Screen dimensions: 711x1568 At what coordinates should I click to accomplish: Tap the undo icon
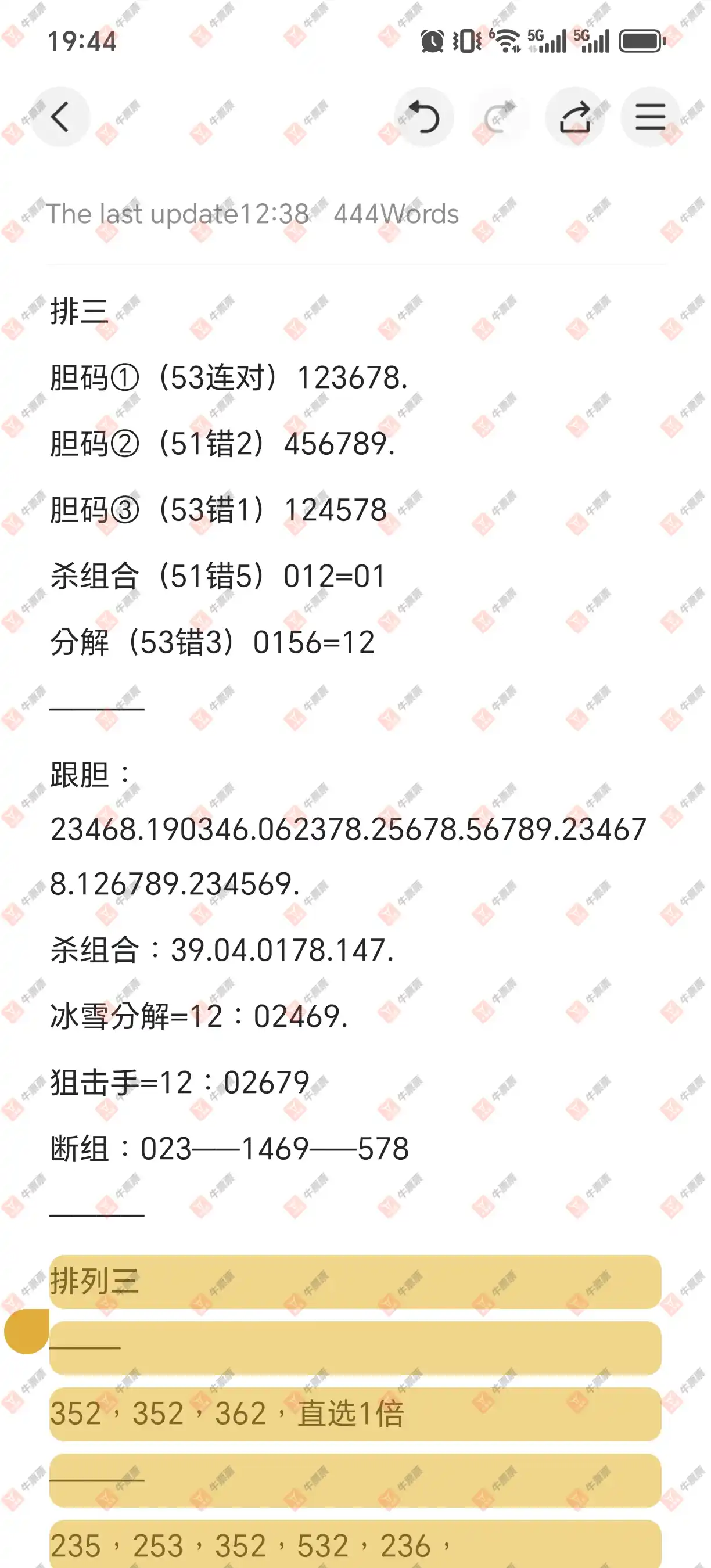pyautogui.click(x=426, y=117)
